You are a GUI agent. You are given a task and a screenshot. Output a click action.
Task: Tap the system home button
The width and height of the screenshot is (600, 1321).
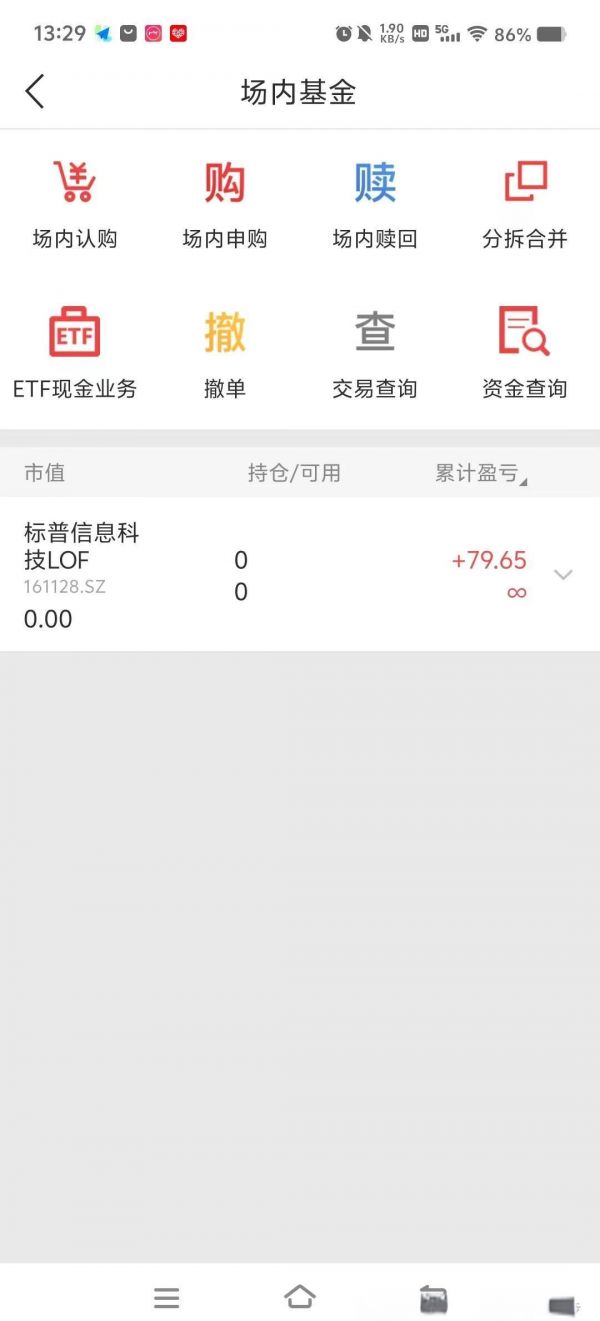tap(300, 1297)
